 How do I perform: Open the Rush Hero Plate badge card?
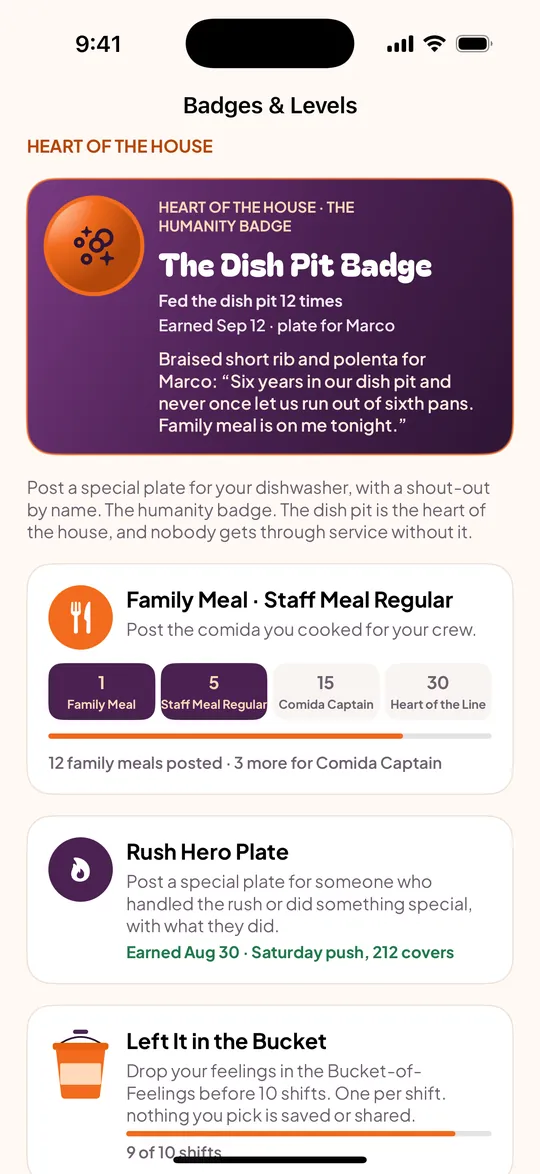270,899
